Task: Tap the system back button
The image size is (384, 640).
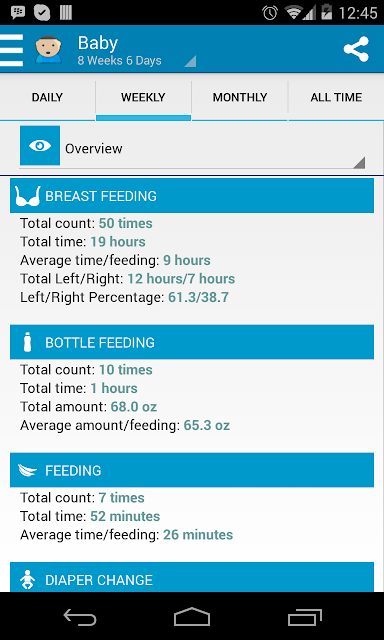Action: (80, 617)
